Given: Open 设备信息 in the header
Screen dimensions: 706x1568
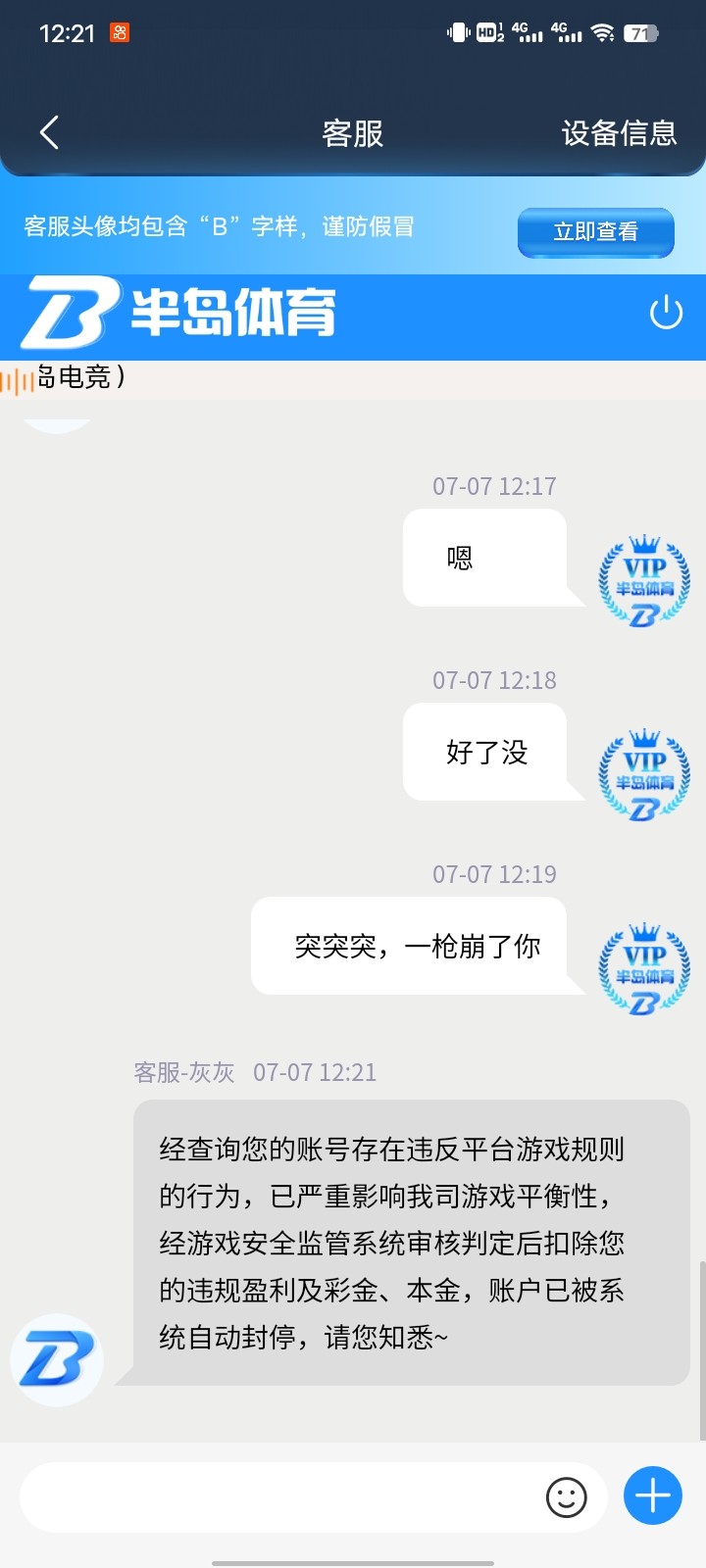Looking at the screenshot, I should pyautogui.click(x=619, y=133).
